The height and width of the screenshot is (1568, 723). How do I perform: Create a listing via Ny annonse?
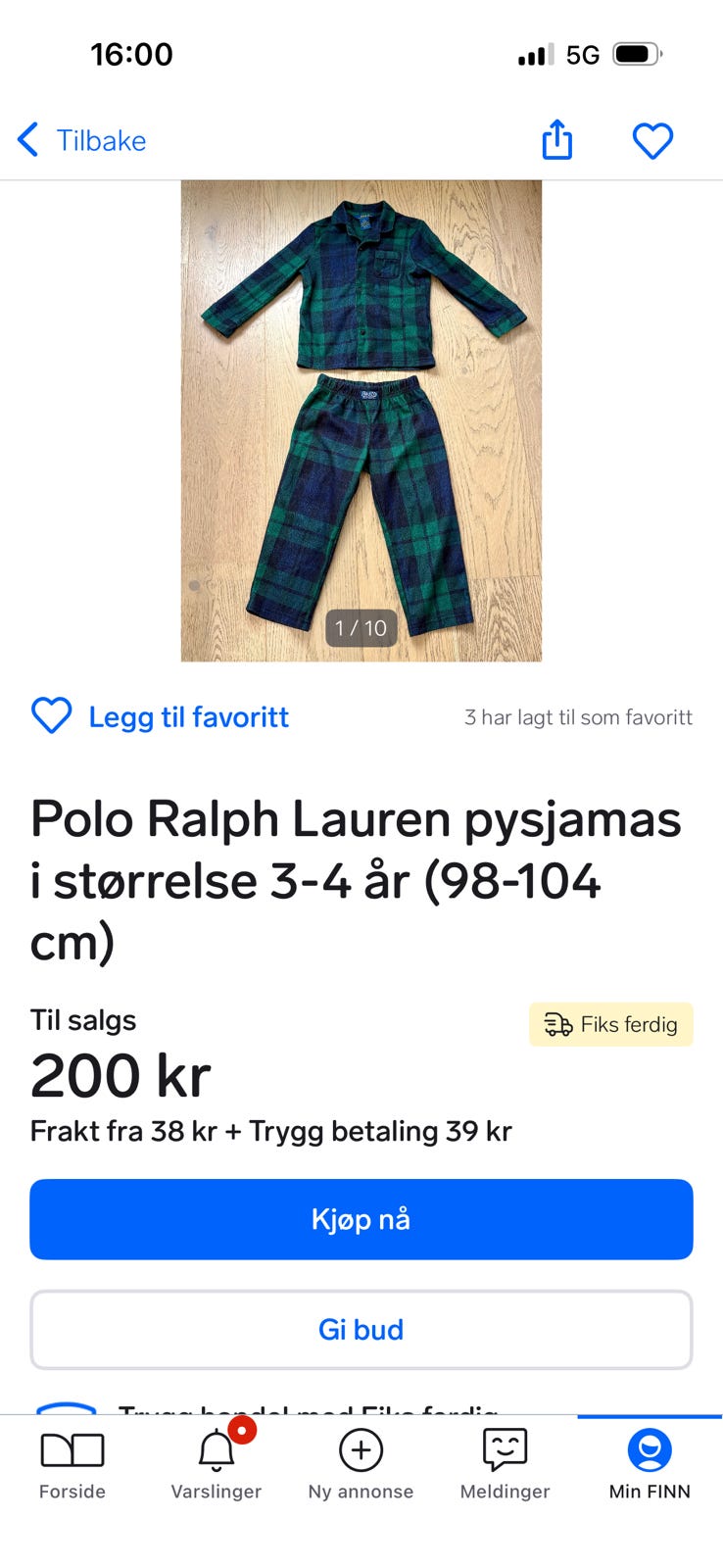pos(361,1464)
